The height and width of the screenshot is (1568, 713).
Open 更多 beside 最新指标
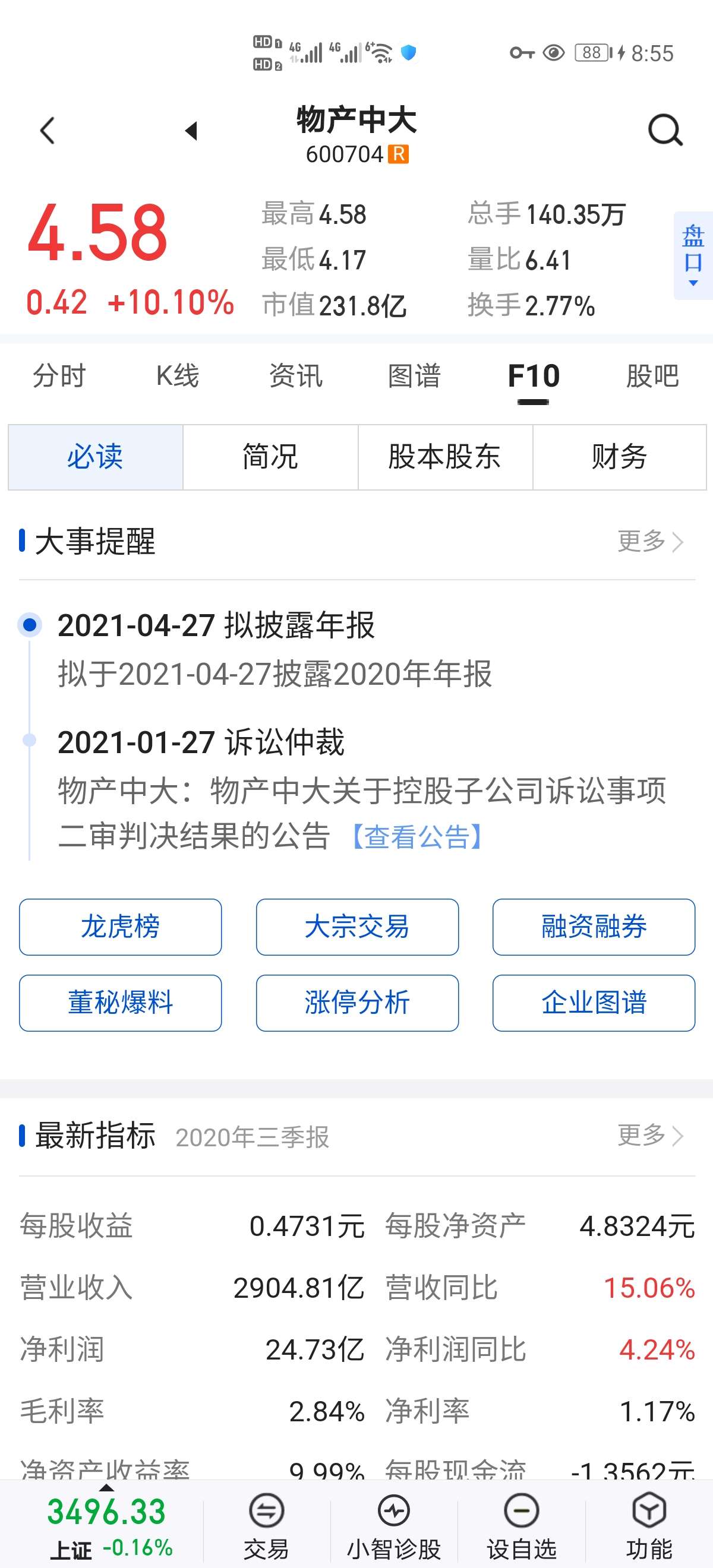coord(645,1136)
